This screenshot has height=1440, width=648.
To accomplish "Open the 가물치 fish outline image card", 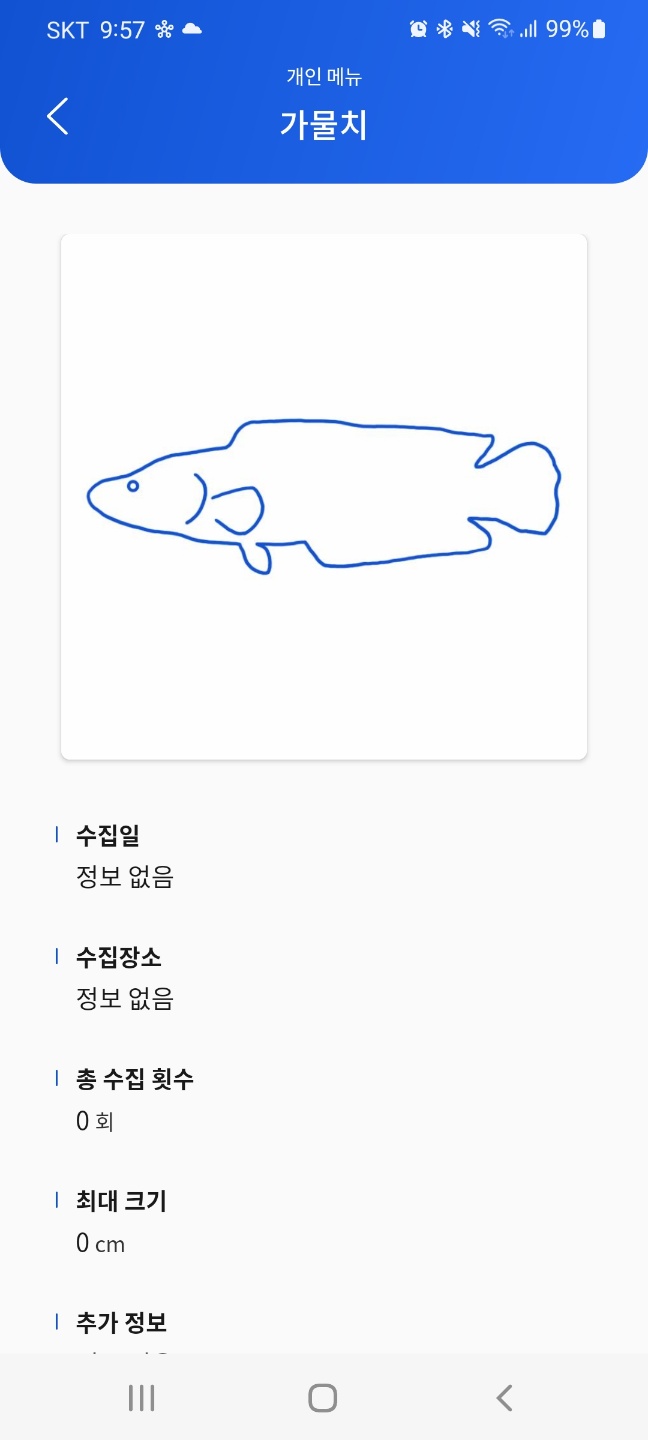I will [x=324, y=497].
